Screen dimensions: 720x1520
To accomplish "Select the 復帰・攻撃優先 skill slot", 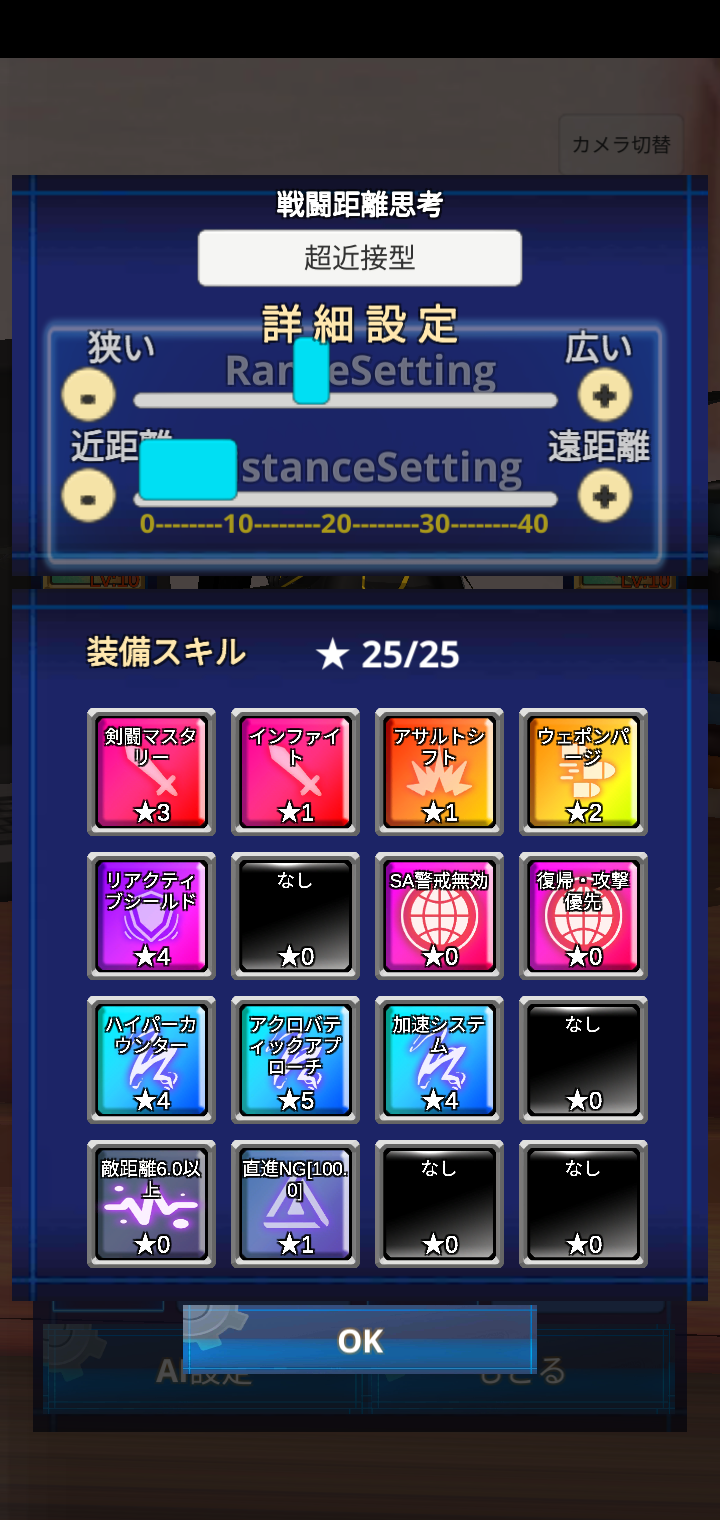I will 583,916.
